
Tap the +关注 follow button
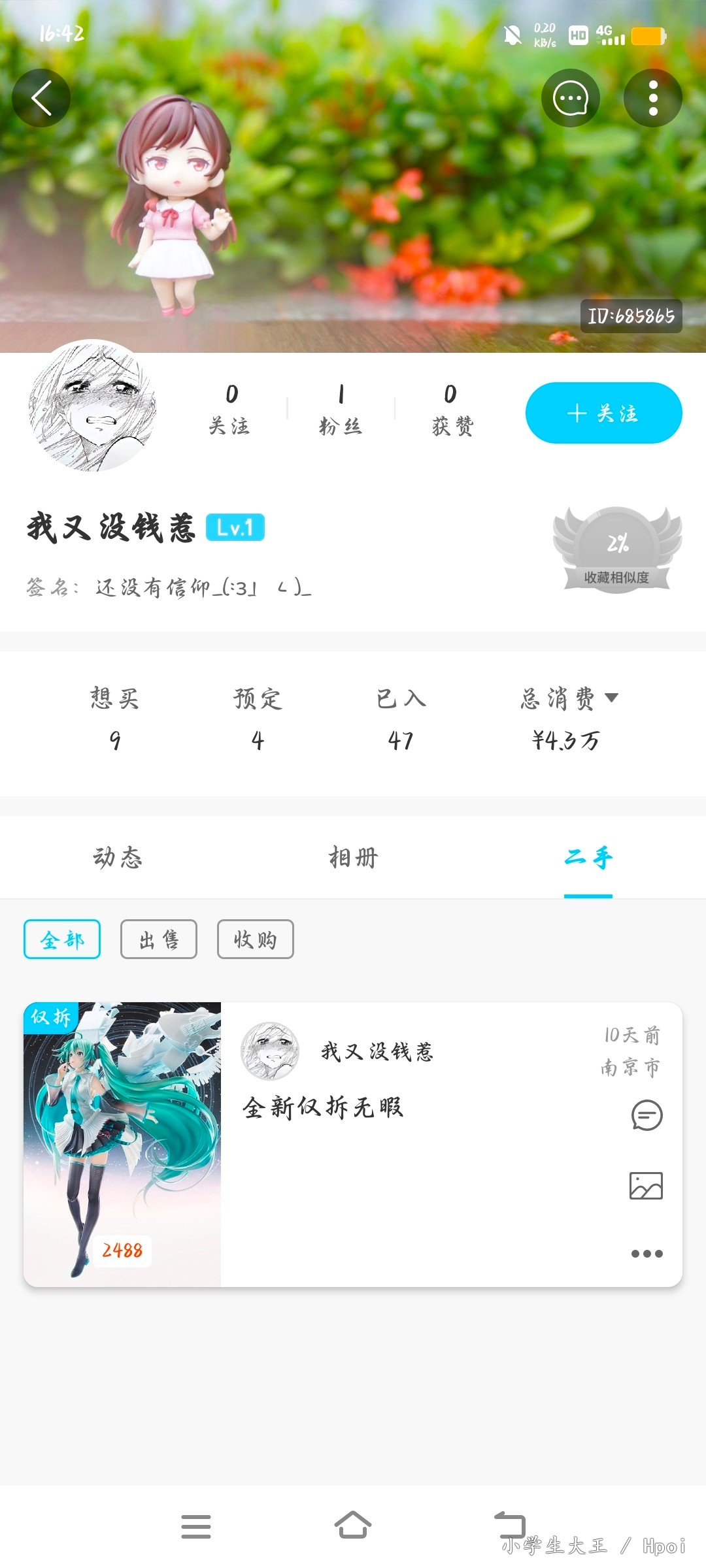[x=604, y=413]
